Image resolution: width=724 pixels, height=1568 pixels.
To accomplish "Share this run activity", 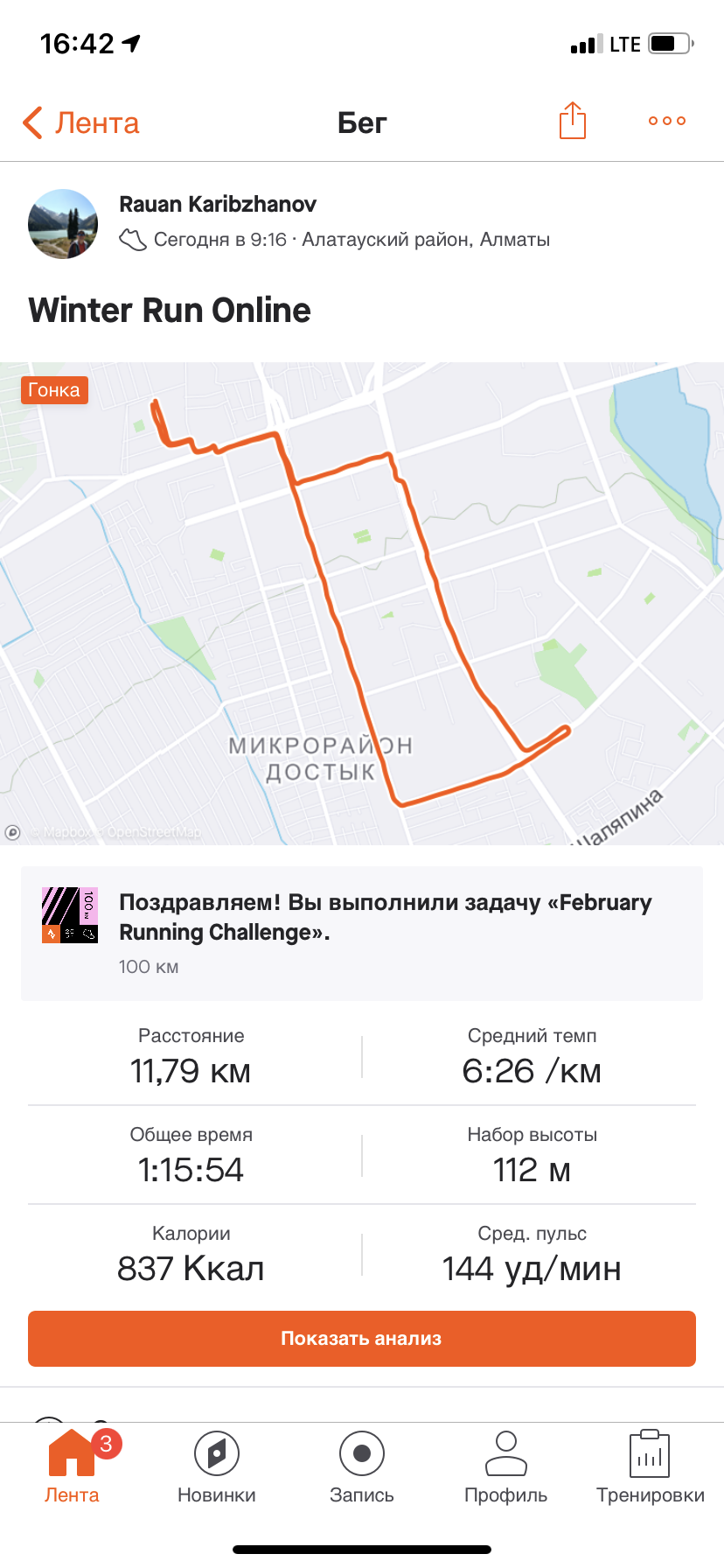I will point(572,121).
